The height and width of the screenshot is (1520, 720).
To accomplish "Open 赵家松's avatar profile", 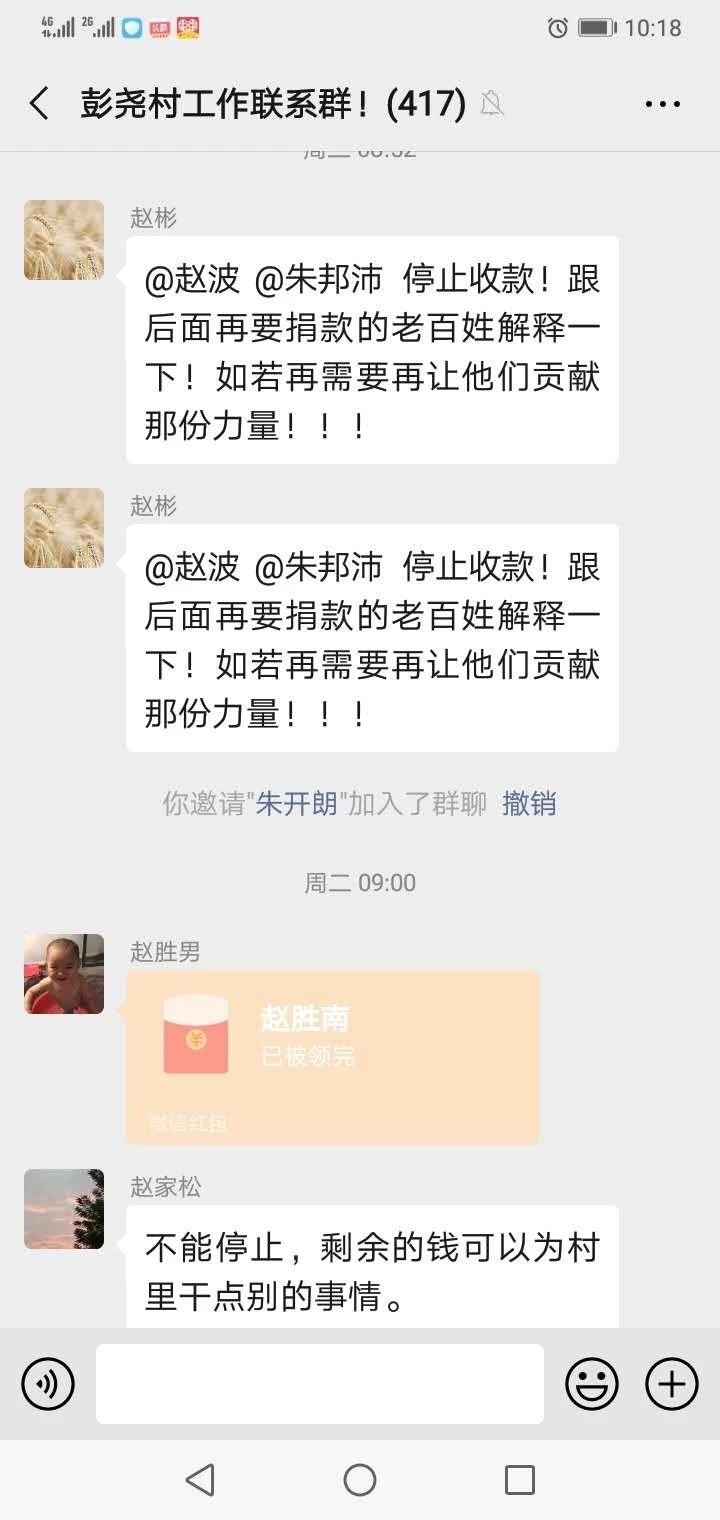I will [x=64, y=1209].
